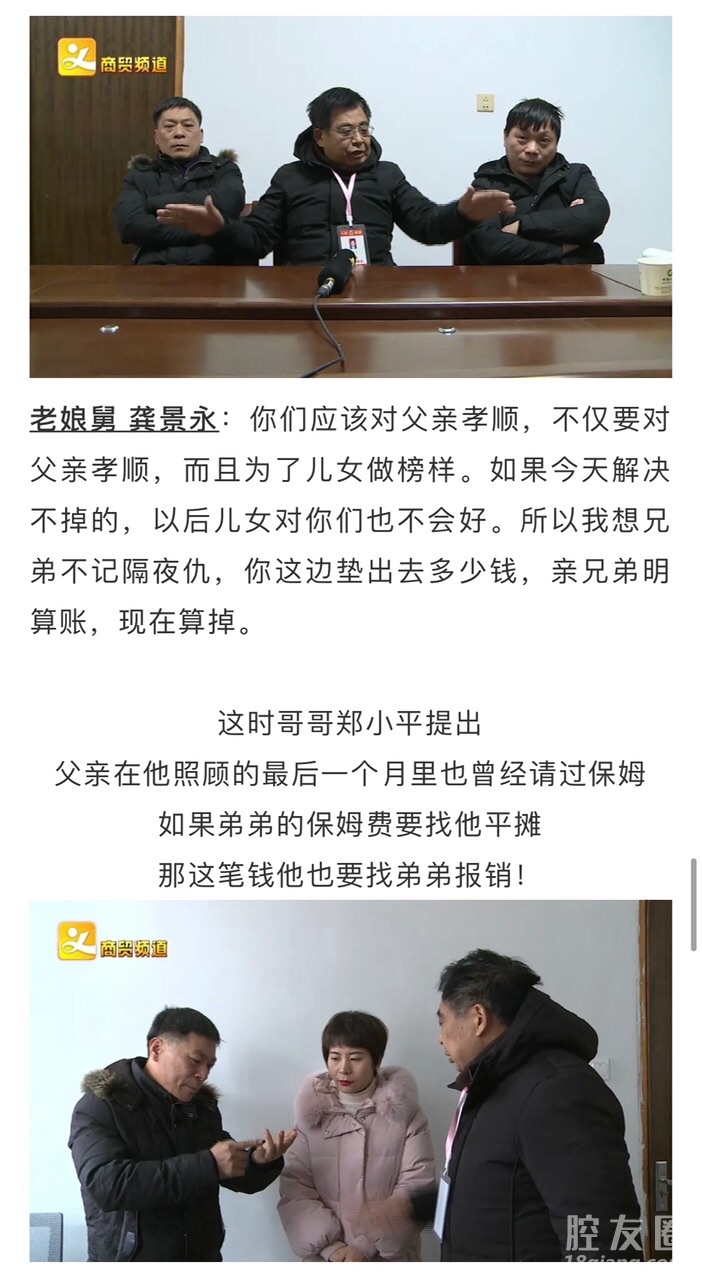702x1280 pixels.
Task: Open the photo of three men at the table
Action: 350,197
